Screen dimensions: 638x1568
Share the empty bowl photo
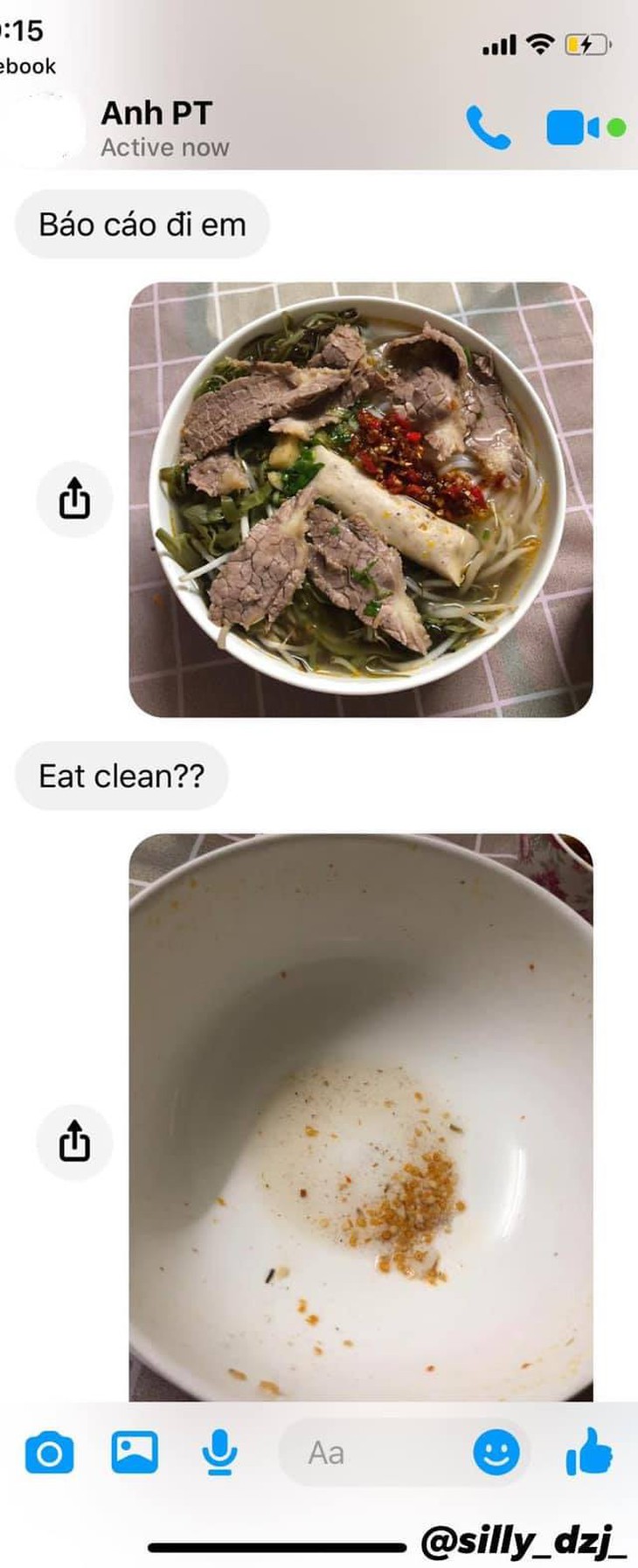[x=74, y=1142]
